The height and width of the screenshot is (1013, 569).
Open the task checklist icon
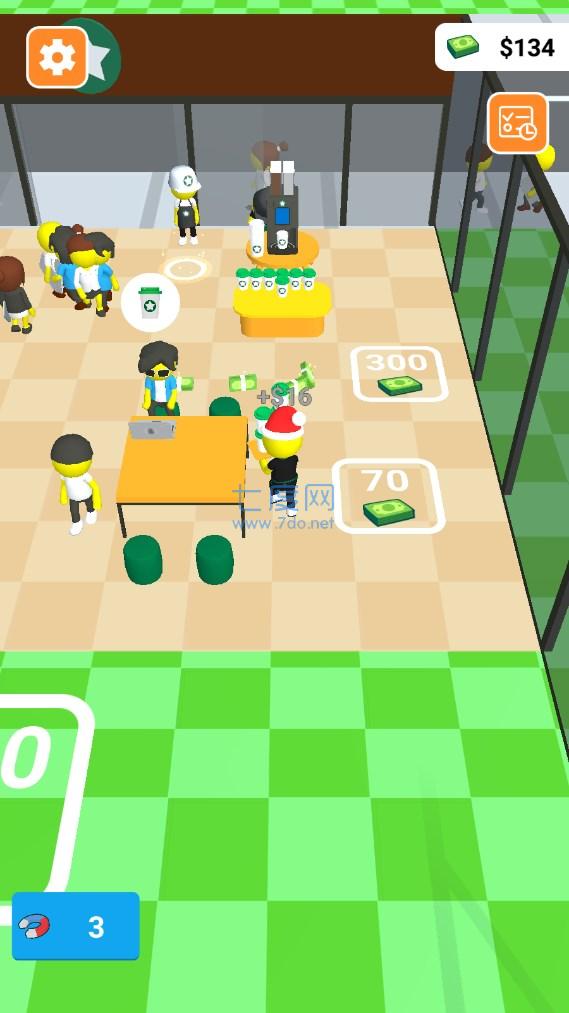(518, 123)
